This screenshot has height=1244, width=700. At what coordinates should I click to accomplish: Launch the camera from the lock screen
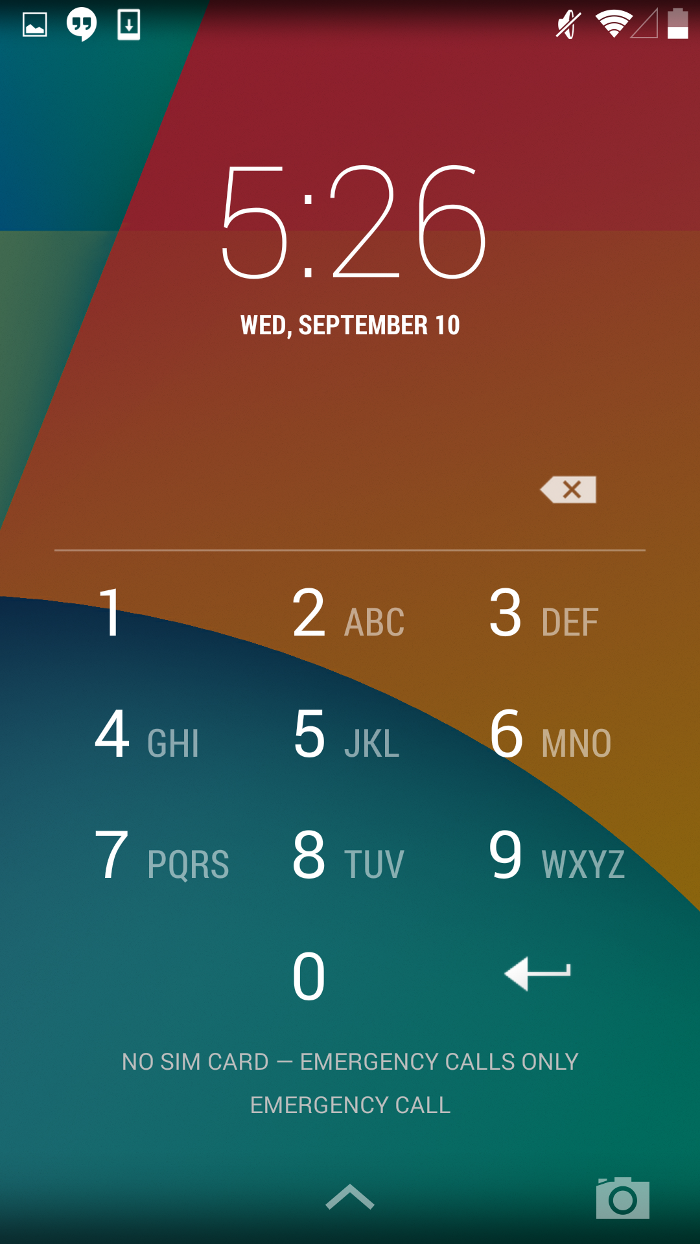622,1197
